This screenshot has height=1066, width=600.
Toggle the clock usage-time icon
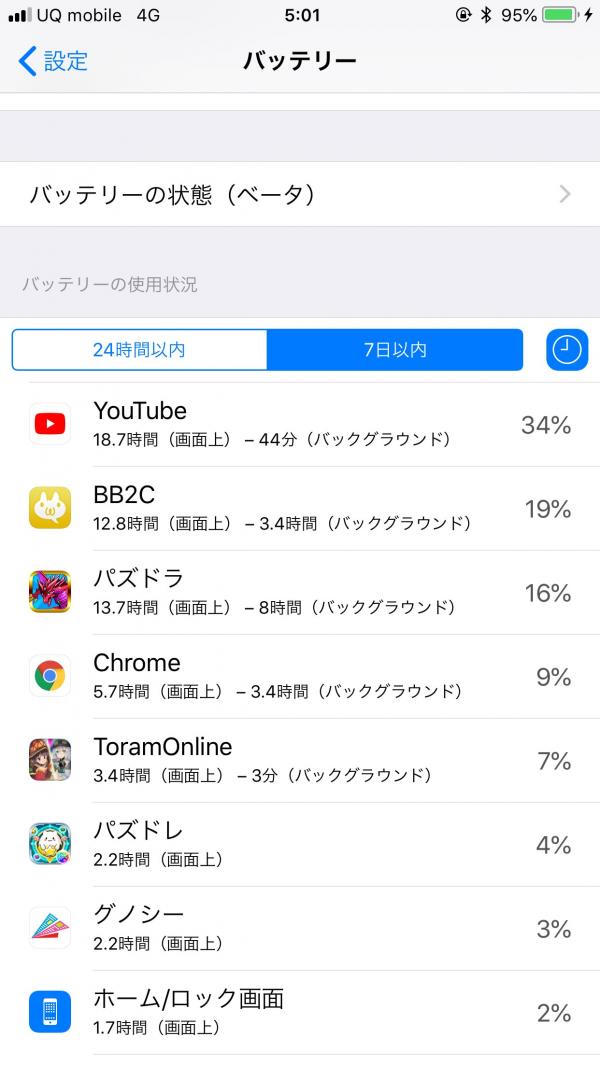pos(567,350)
